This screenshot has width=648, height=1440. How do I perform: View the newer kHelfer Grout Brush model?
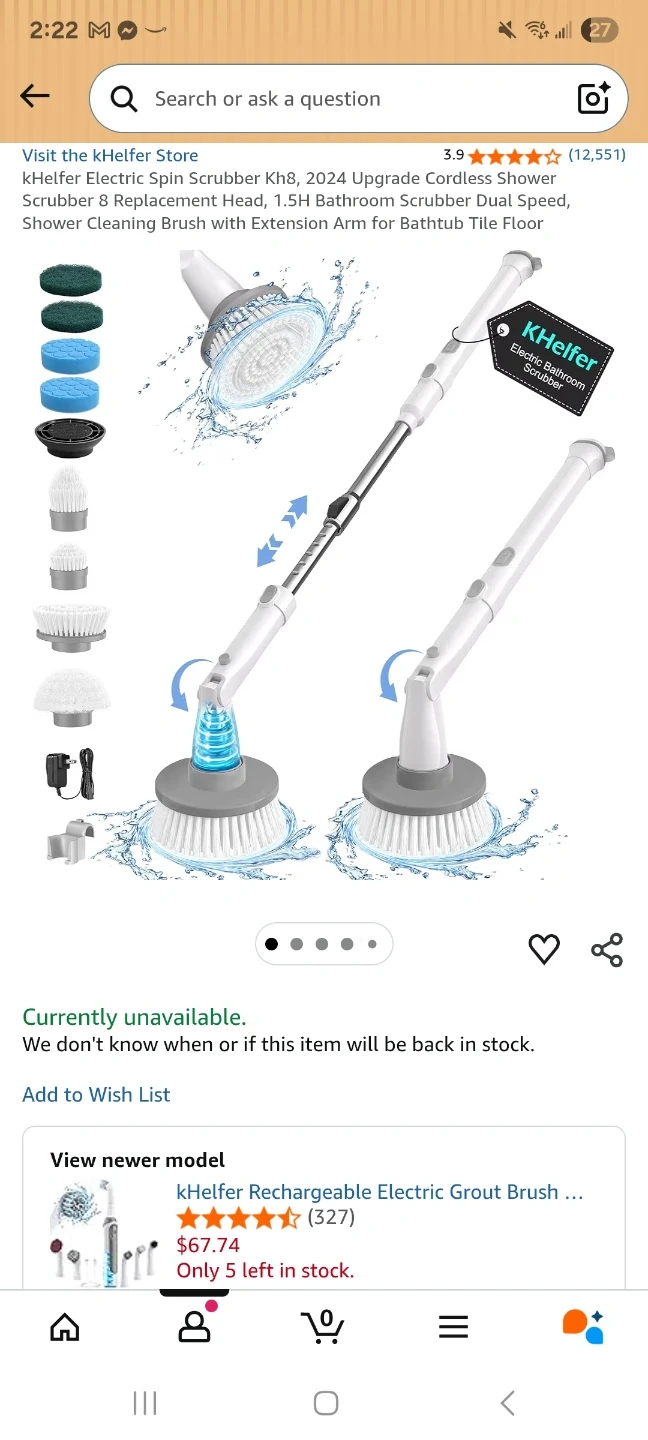point(379,1192)
